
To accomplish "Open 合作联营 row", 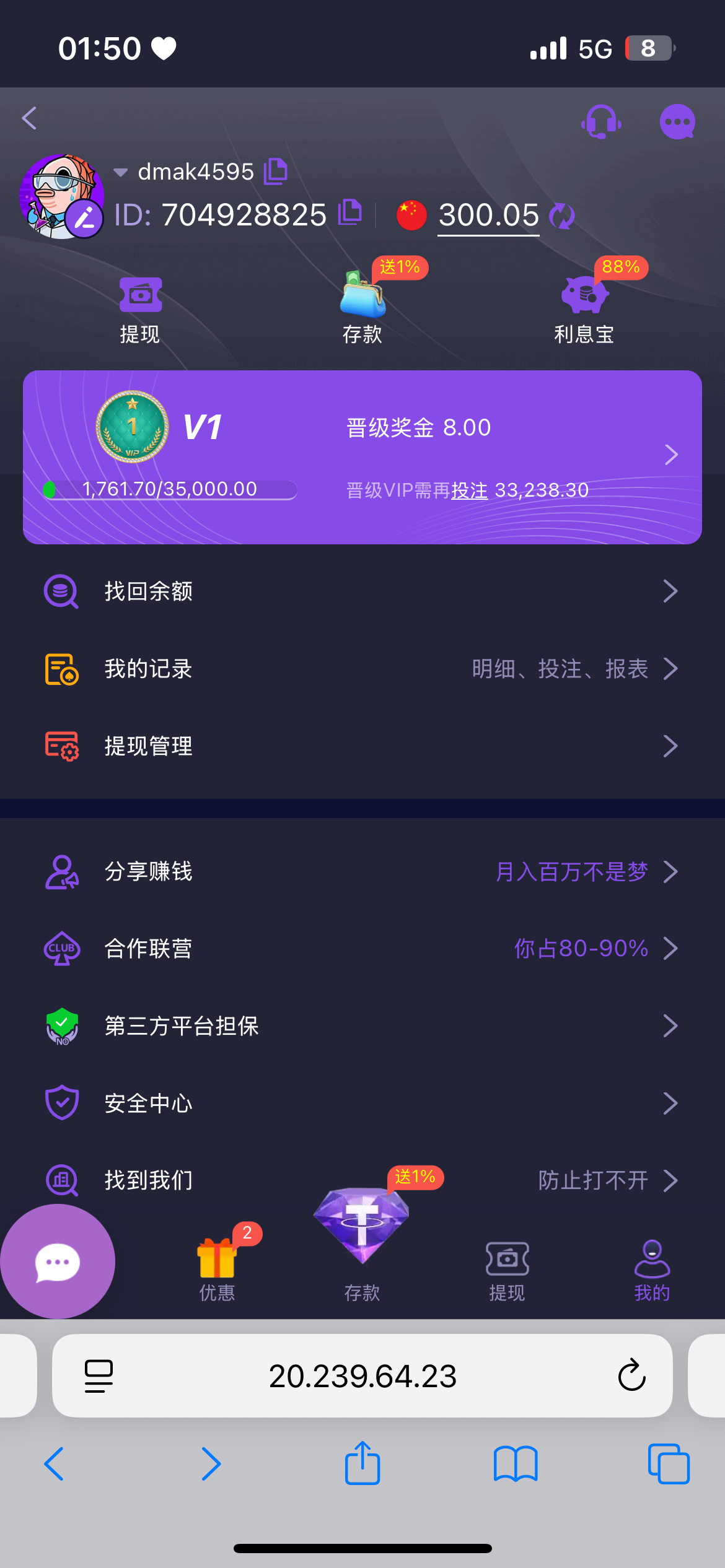I will coord(362,948).
